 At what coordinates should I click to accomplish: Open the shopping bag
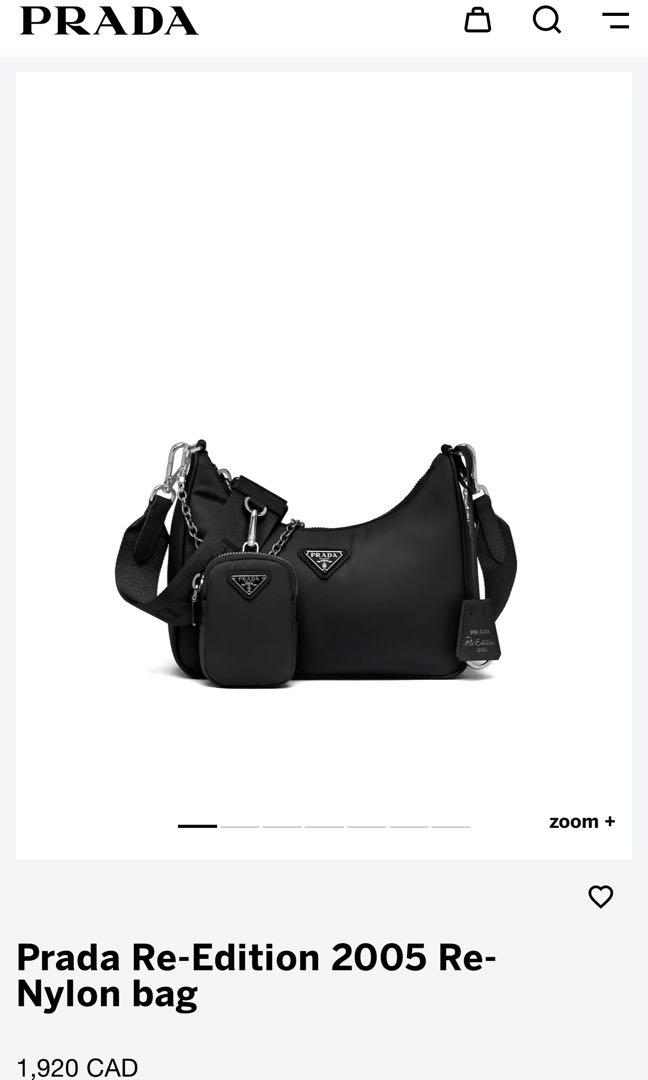(478, 20)
